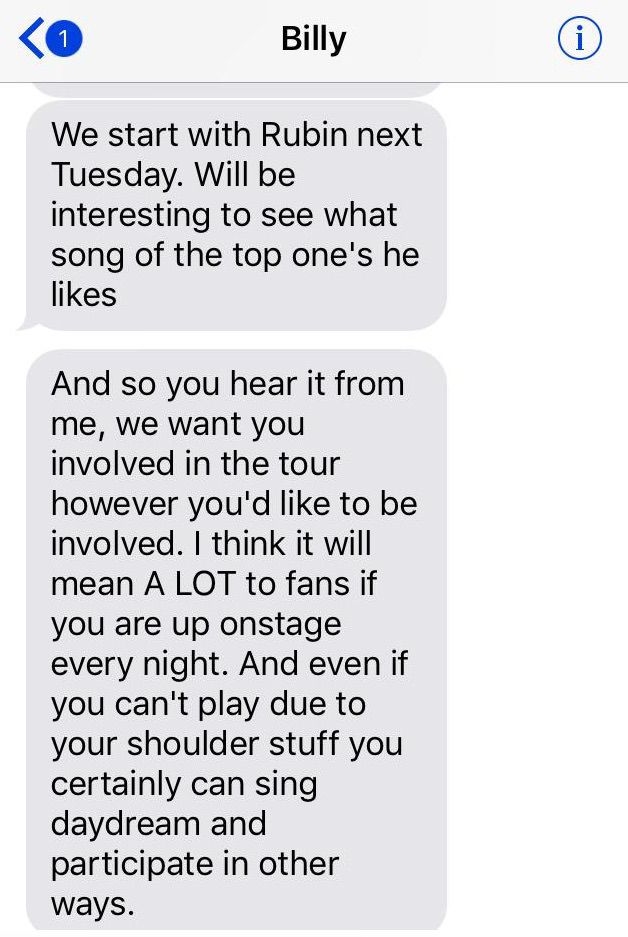This screenshot has width=628, height=937.
Task: Open conversation details info icon
Action: pyautogui.click(x=579, y=40)
